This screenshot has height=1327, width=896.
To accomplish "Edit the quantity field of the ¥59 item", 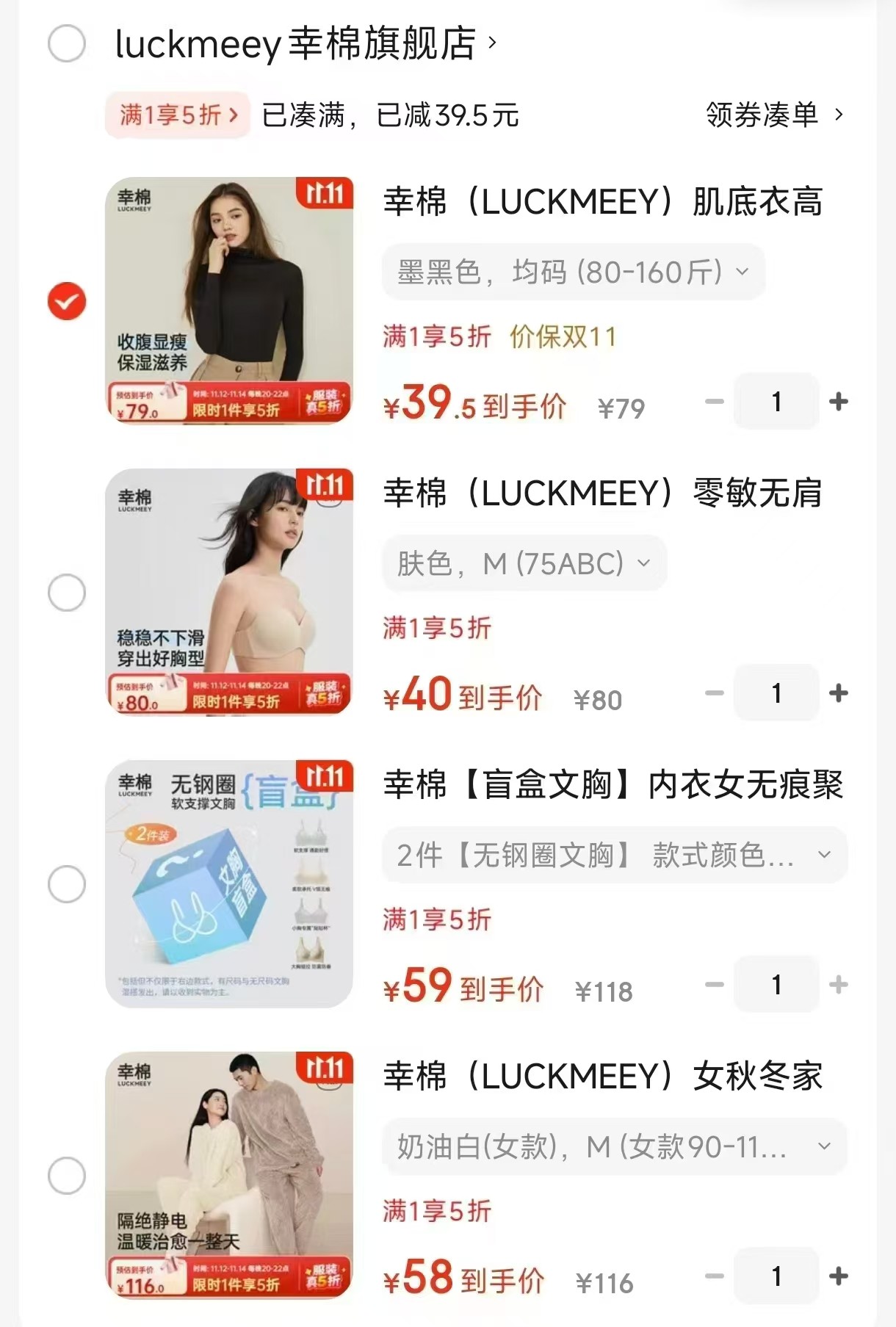I will tap(776, 985).
